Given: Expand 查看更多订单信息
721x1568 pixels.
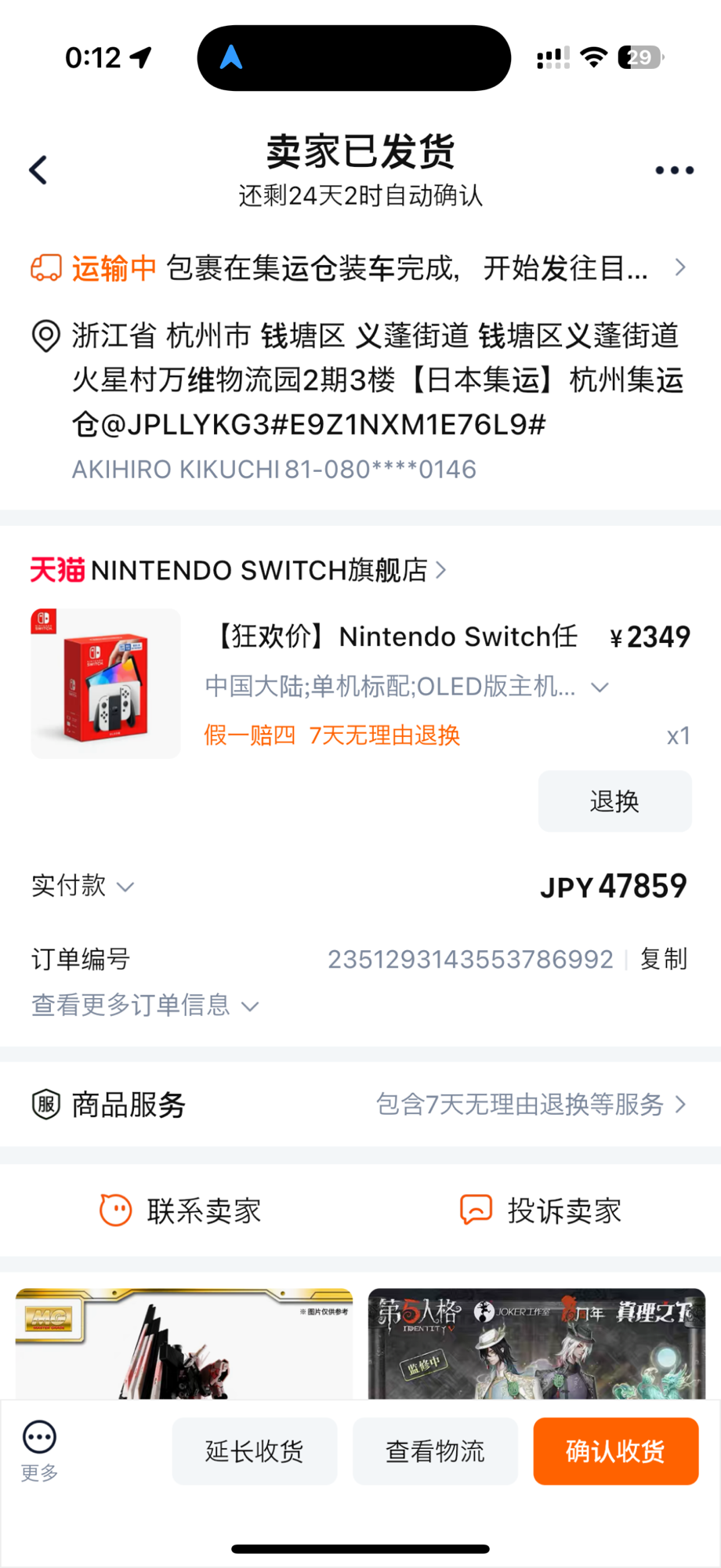Looking at the screenshot, I should coord(145,1005).
